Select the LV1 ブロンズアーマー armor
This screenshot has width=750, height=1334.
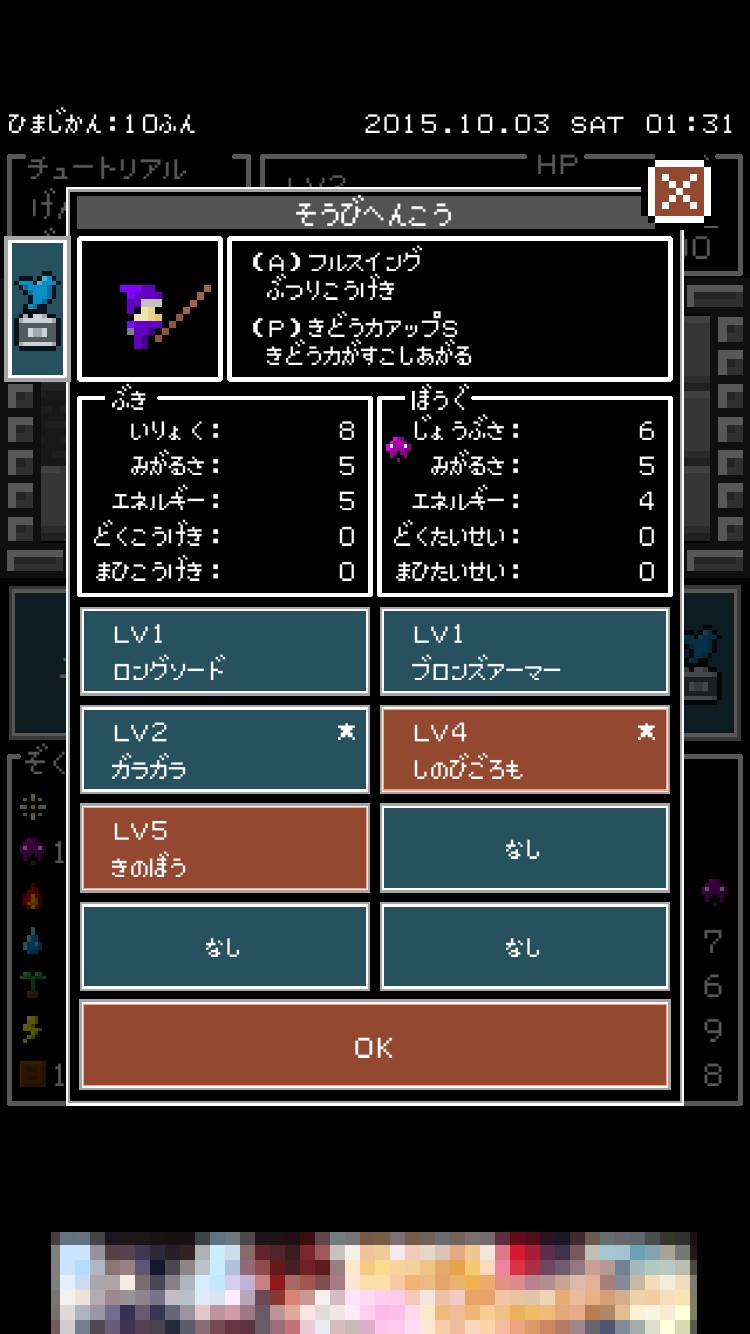524,651
